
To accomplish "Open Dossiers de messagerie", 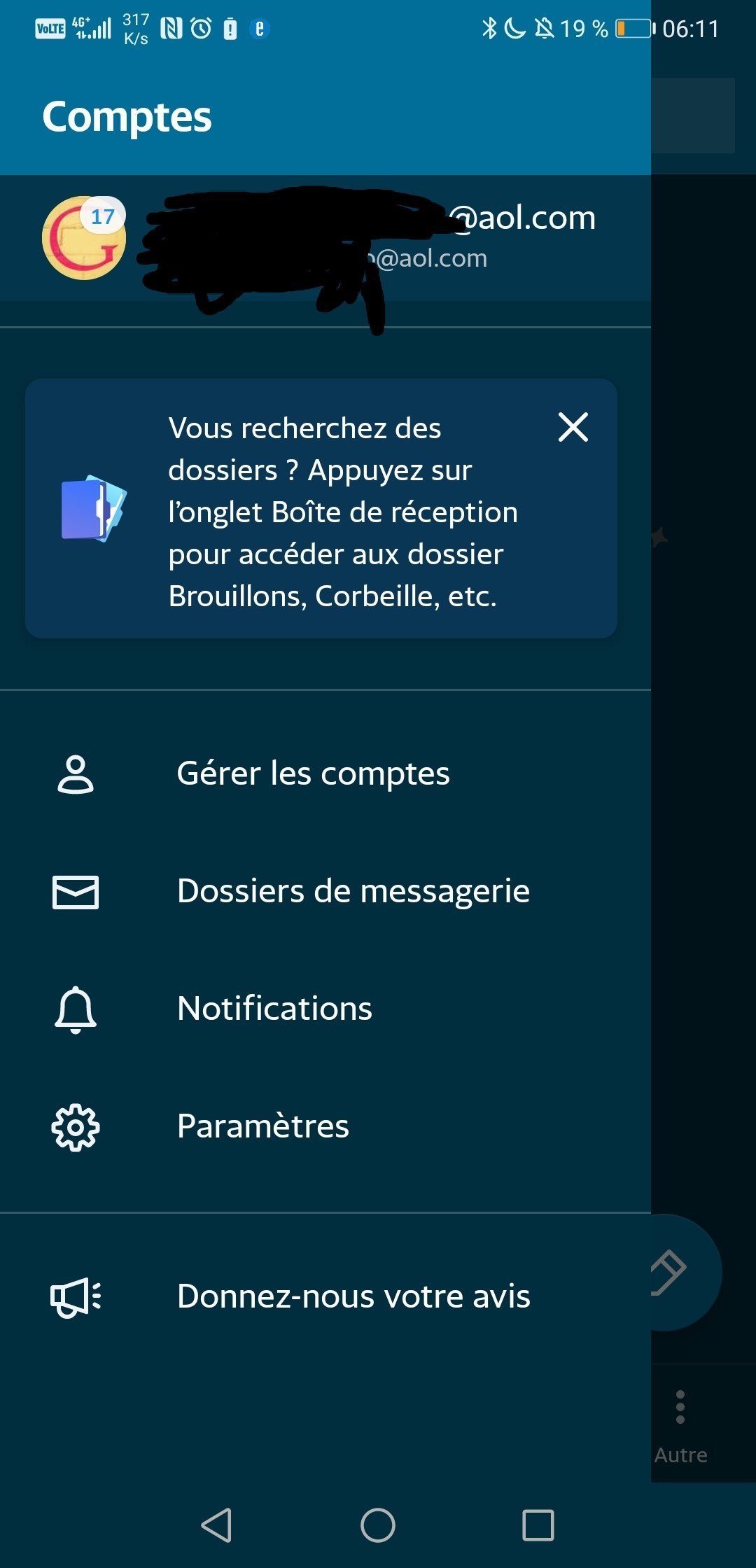I will click(353, 891).
